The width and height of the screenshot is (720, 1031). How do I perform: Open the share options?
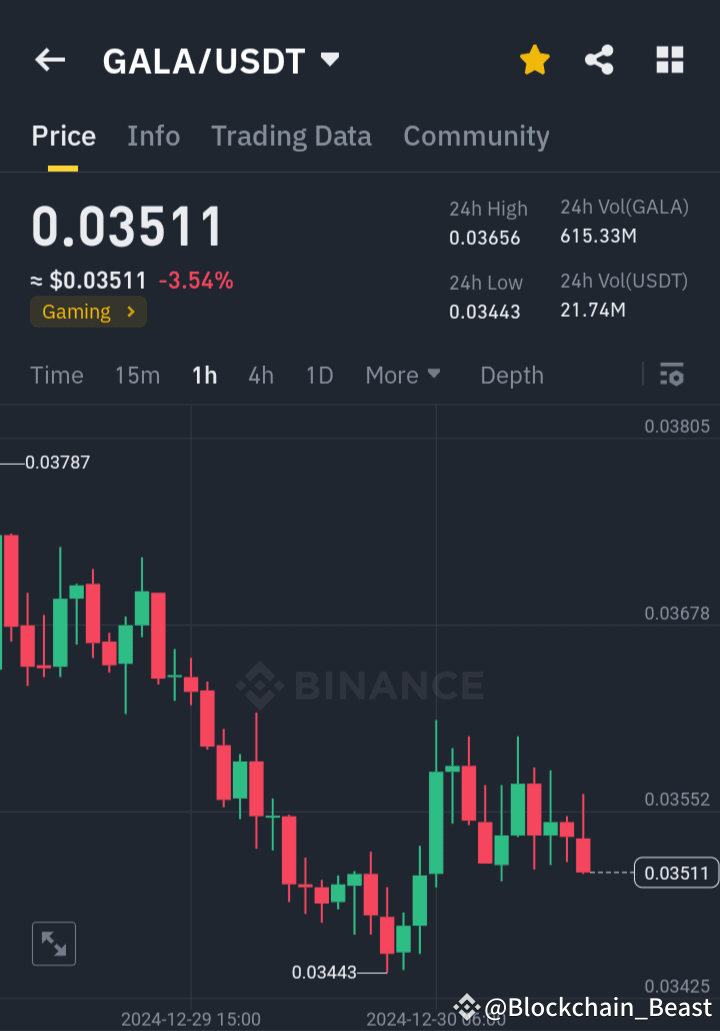coord(599,60)
